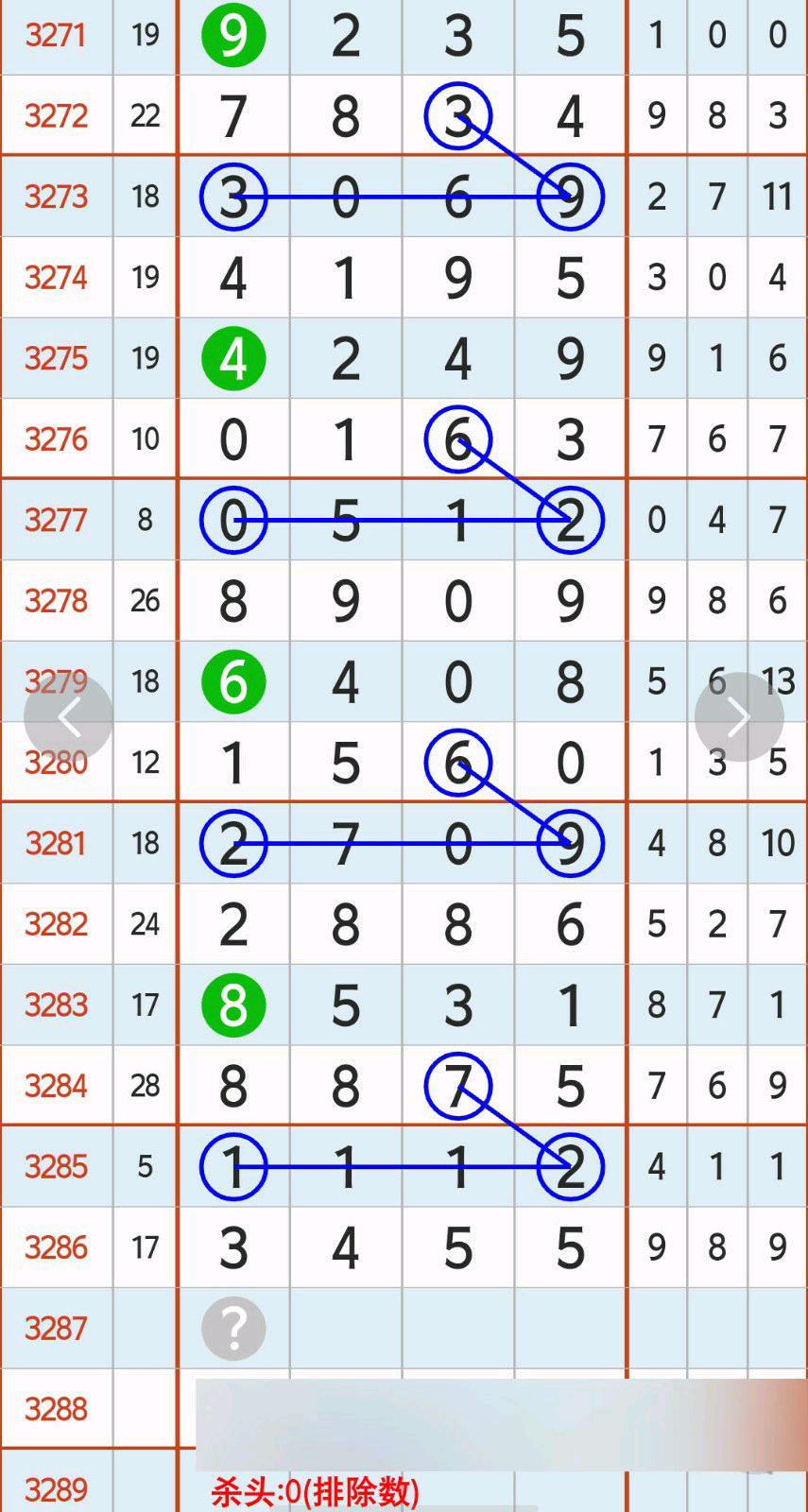Select the green circled 8 in row 3283

[x=233, y=1005]
